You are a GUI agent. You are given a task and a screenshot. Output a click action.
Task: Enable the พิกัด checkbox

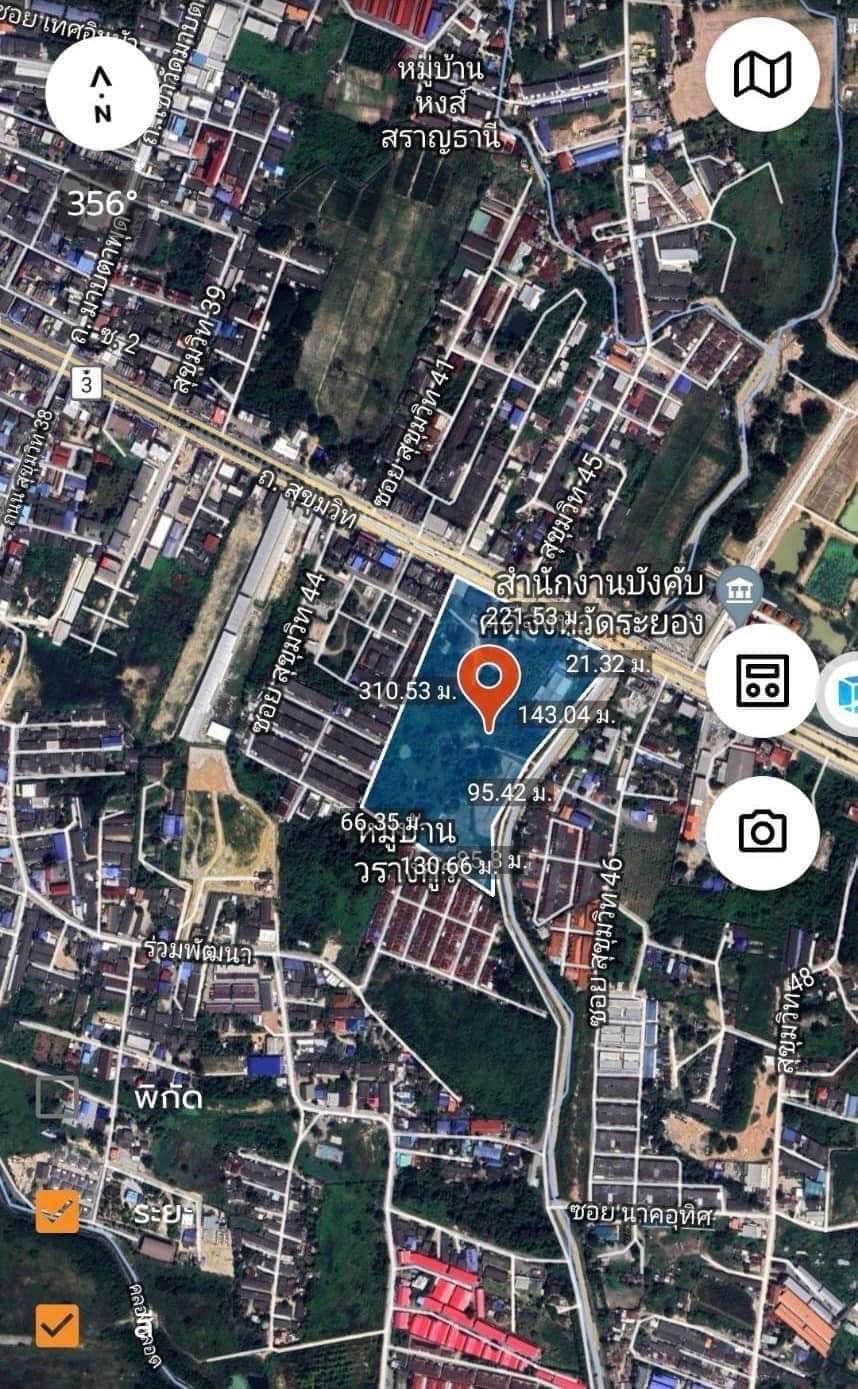57,1097
